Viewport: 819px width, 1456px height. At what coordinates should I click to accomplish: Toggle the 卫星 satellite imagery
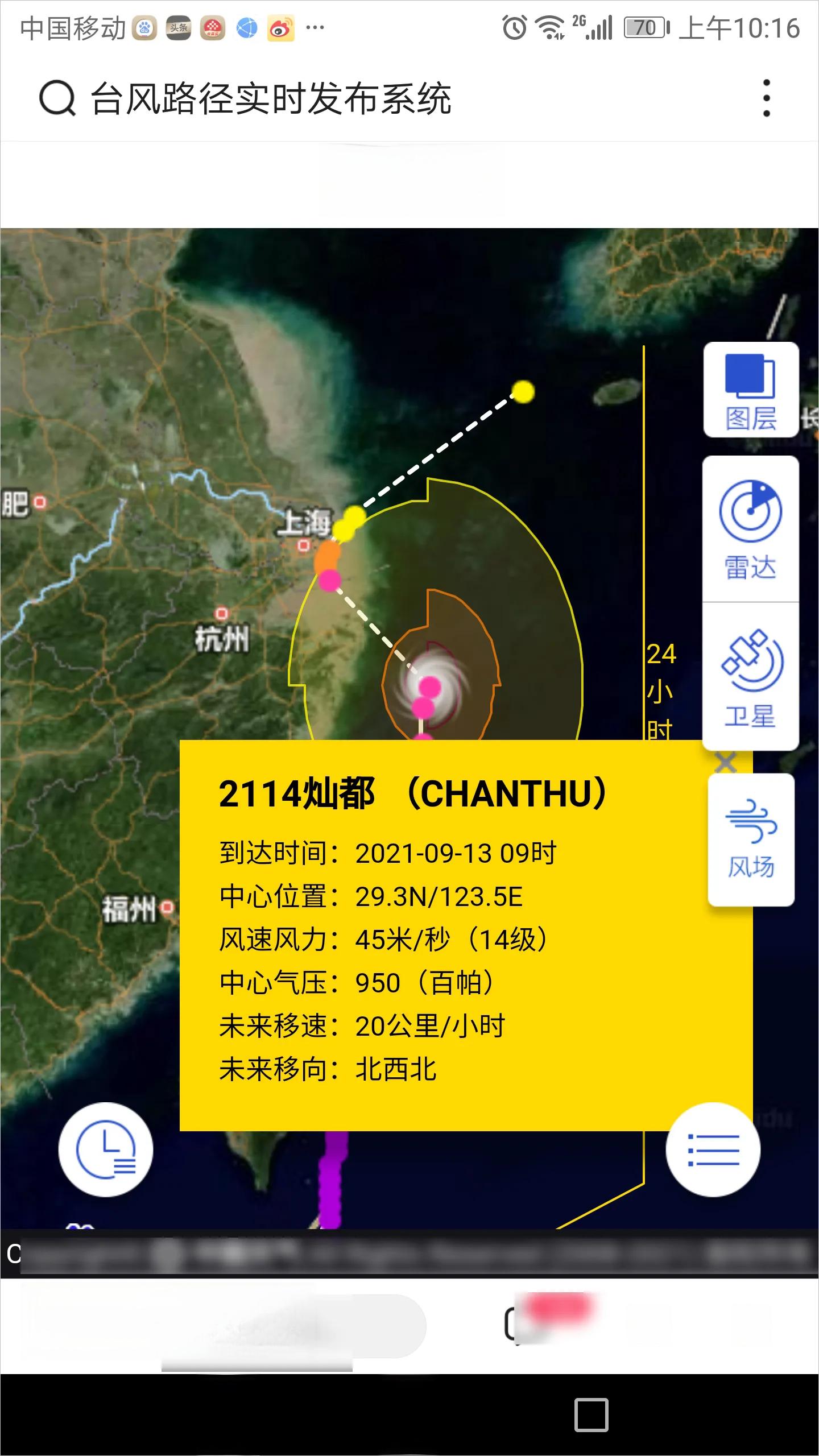tap(751, 677)
